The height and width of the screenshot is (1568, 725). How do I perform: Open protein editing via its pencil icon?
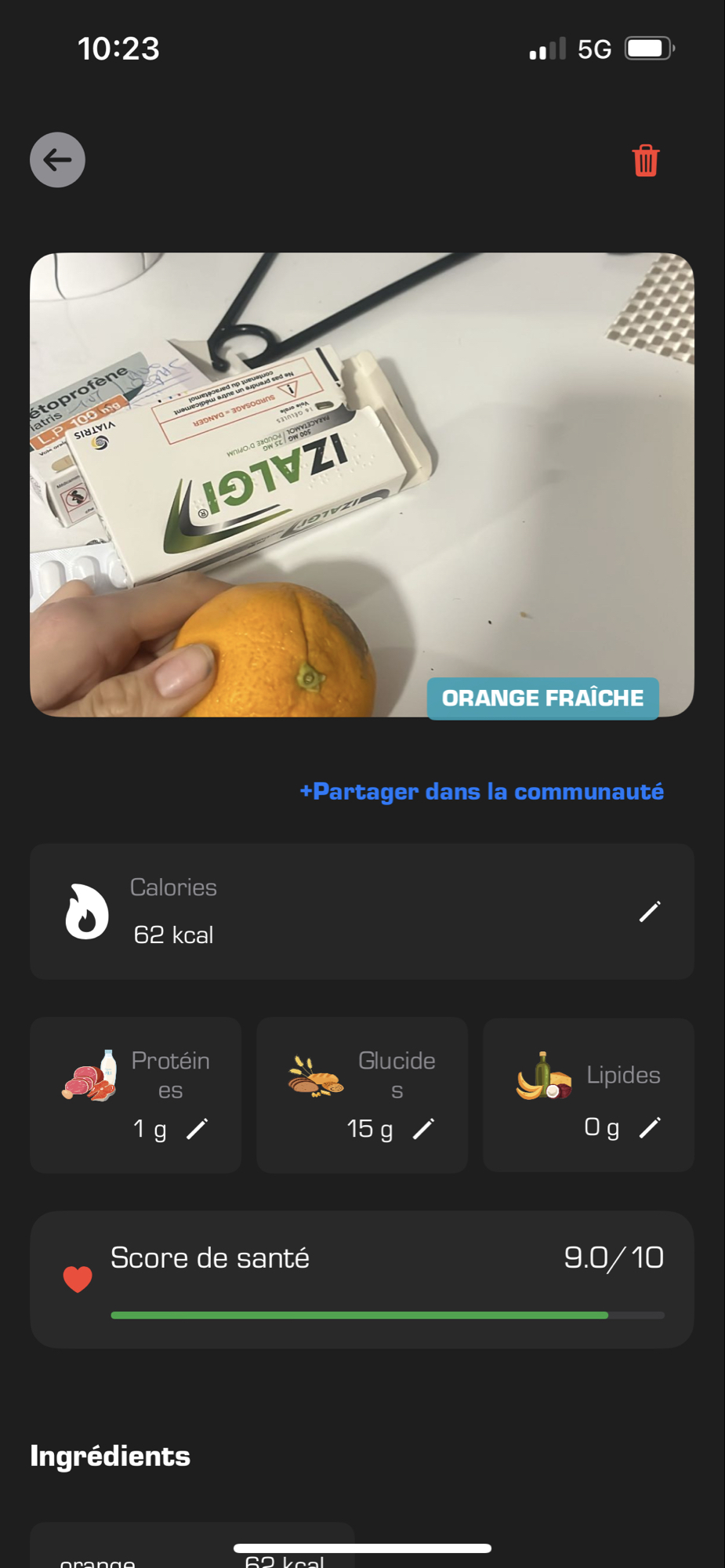click(x=198, y=1128)
